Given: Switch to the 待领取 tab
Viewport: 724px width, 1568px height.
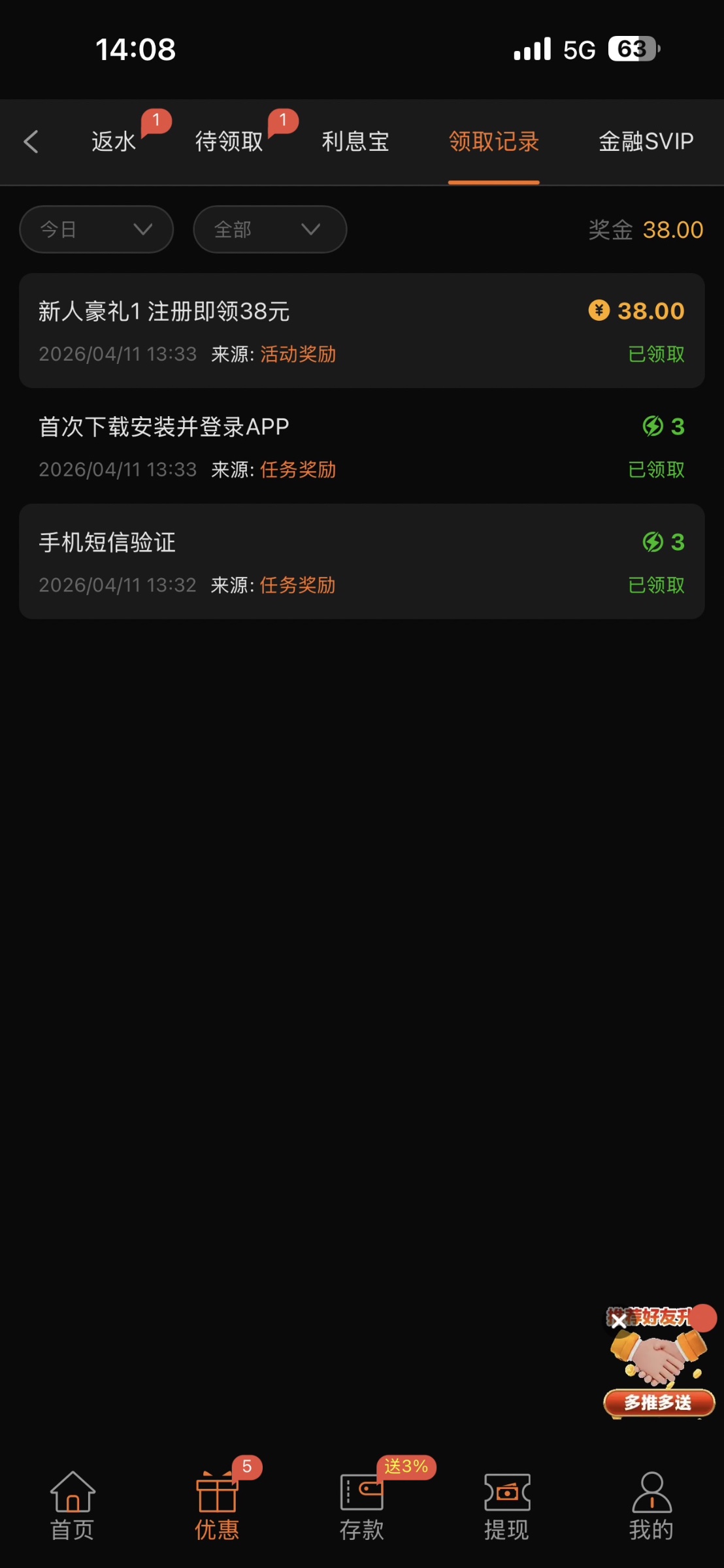Looking at the screenshot, I should (x=229, y=141).
